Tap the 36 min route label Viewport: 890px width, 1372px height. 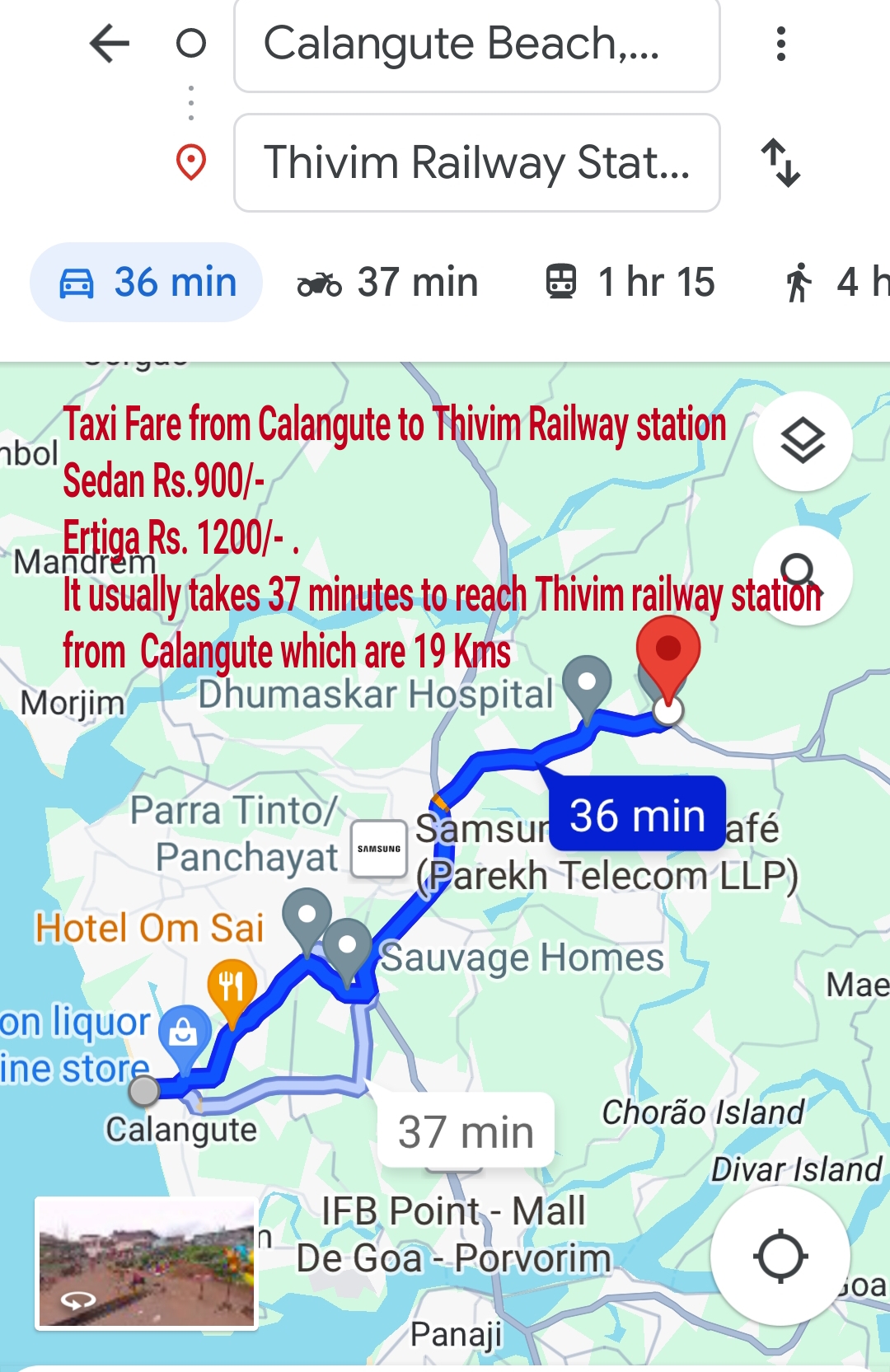pyautogui.click(x=637, y=815)
